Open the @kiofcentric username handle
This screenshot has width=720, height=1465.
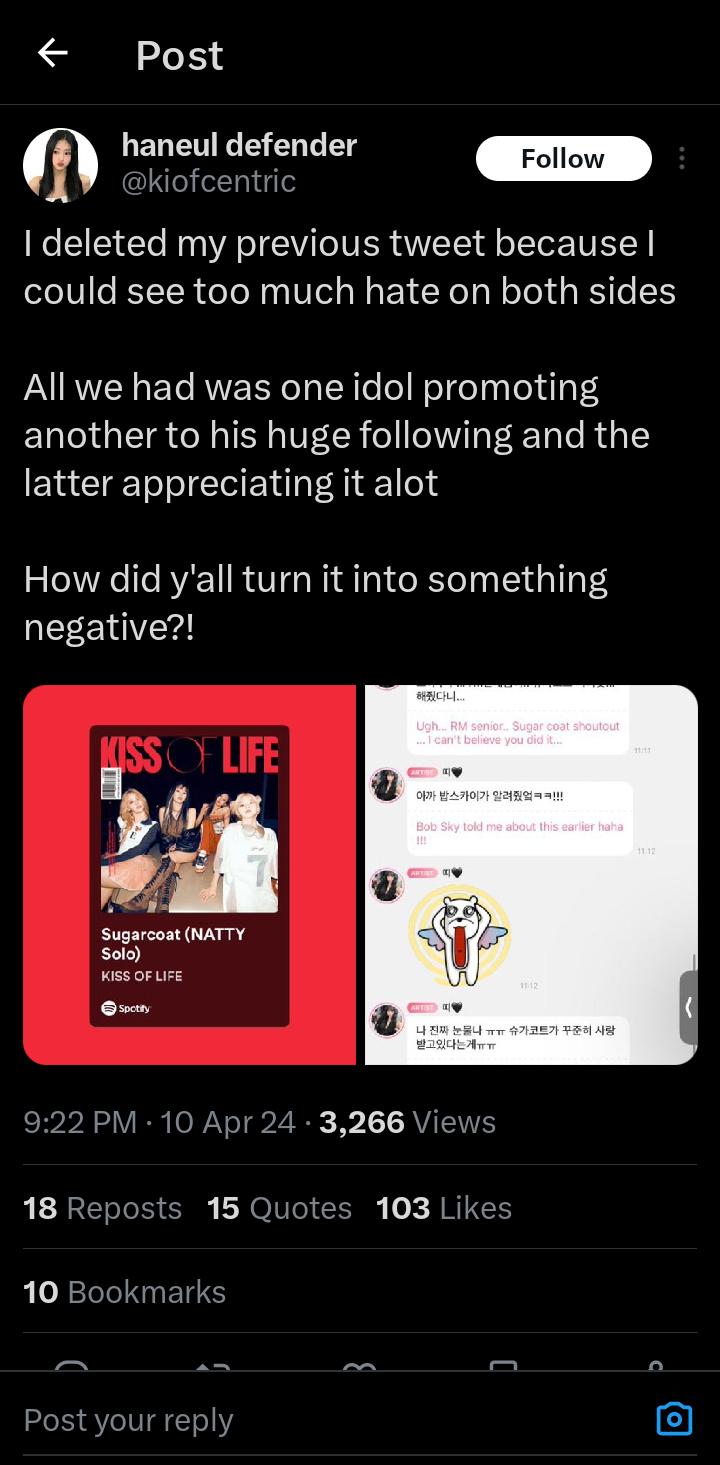pos(209,182)
